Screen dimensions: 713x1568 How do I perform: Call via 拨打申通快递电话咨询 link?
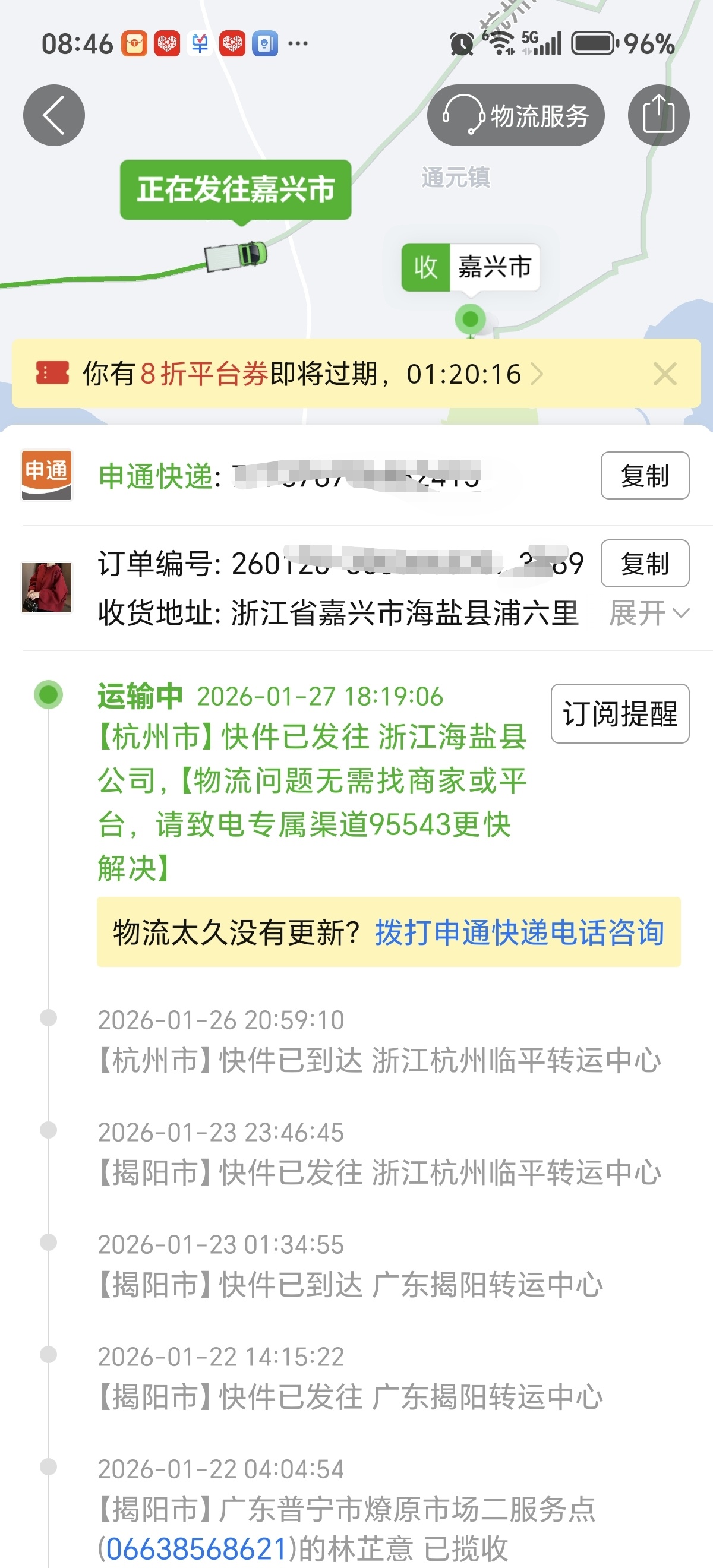coord(519,932)
